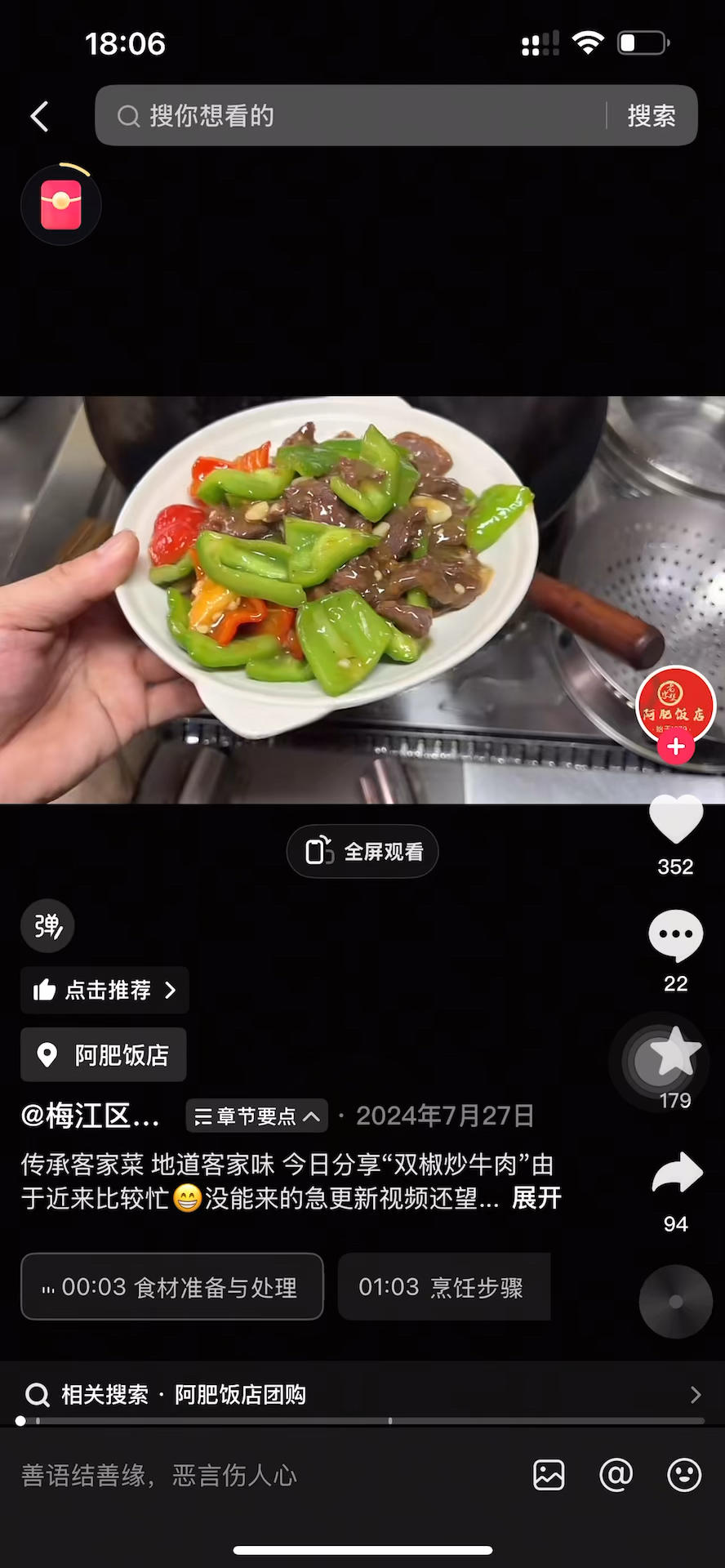Open the spinning music disc
This screenshot has width=725, height=1568.
tap(675, 1302)
